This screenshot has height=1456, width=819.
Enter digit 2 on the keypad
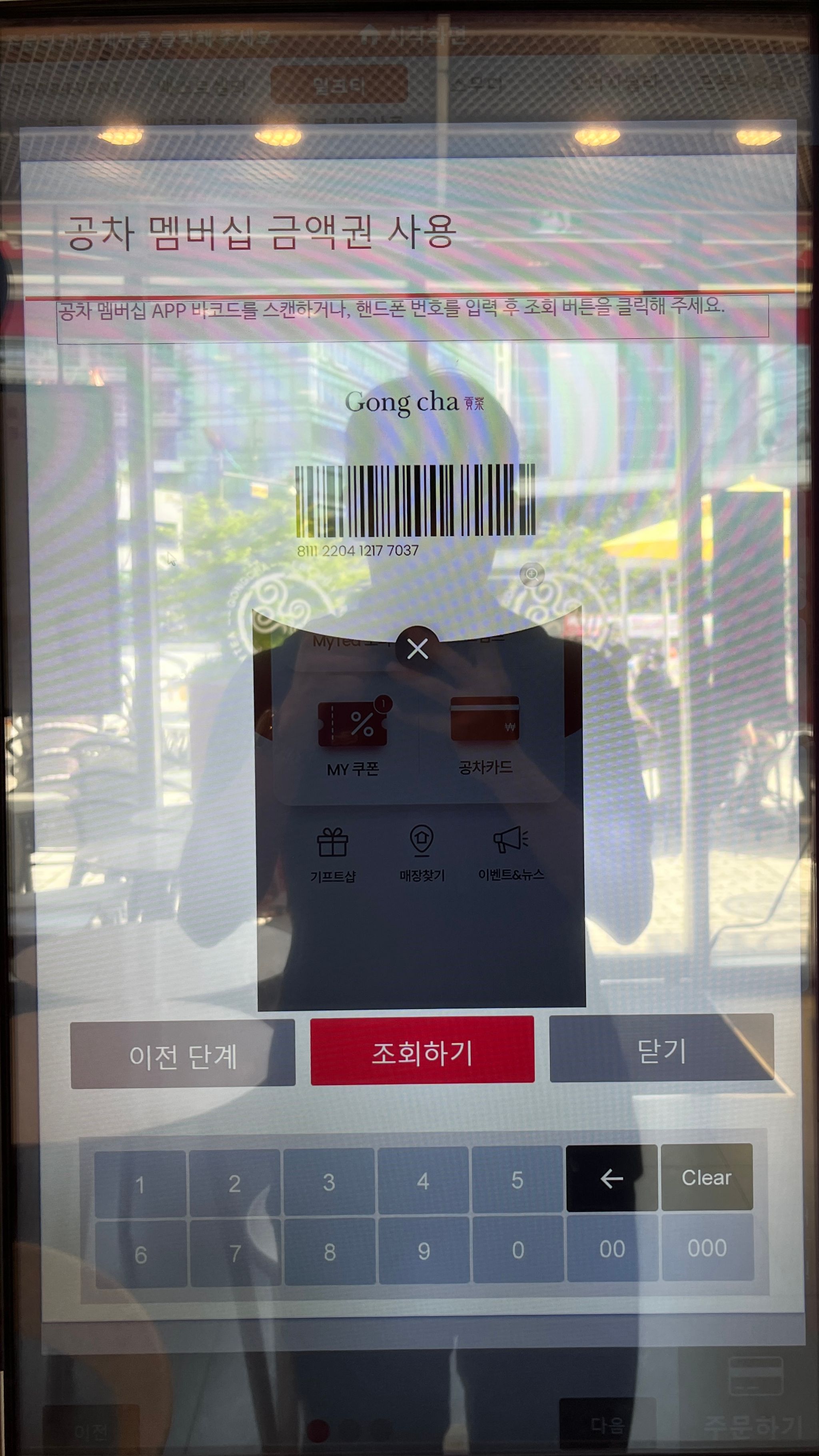tap(235, 1183)
